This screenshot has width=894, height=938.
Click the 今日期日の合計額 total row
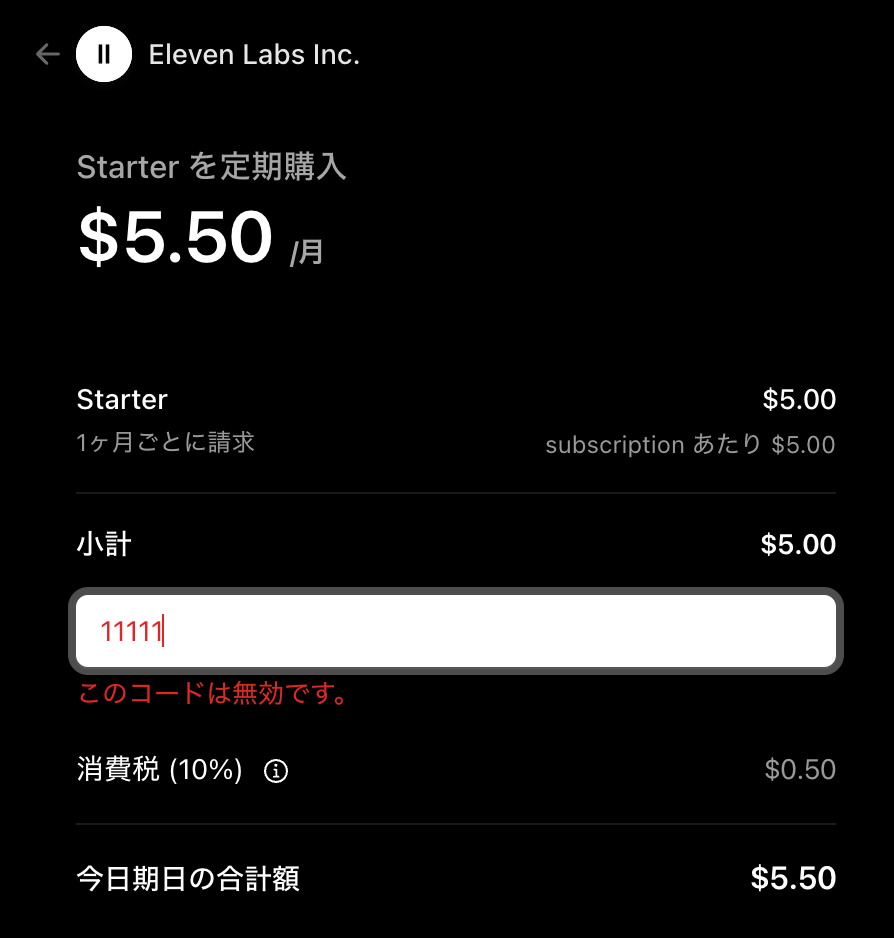click(x=190, y=877)
